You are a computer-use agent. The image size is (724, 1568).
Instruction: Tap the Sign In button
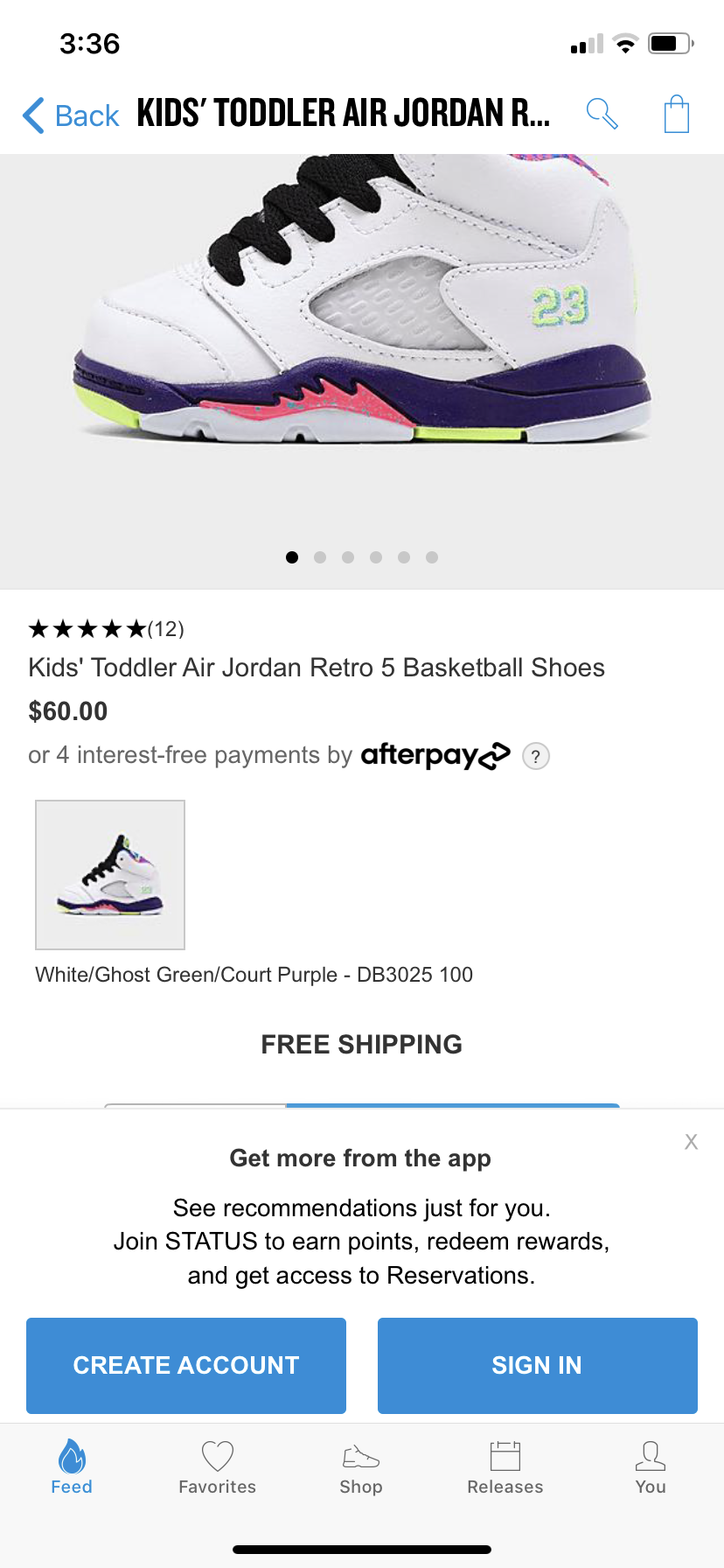pos(537,1365)
